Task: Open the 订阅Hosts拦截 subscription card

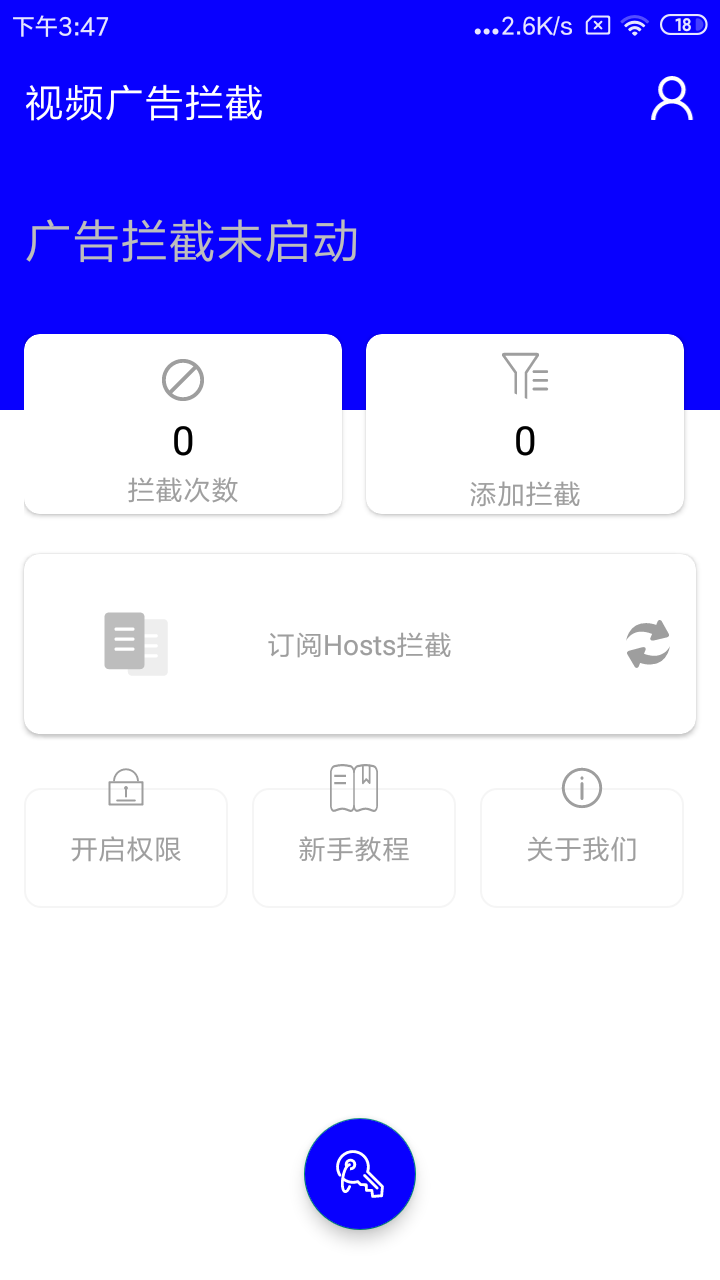Action: tap(360, 645)
